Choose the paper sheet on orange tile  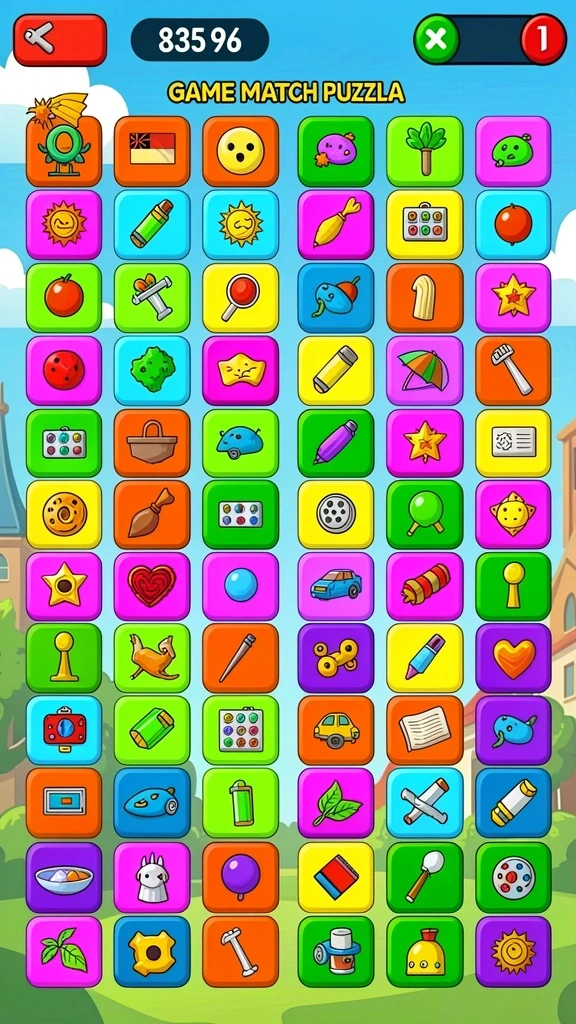click(424, 729)
